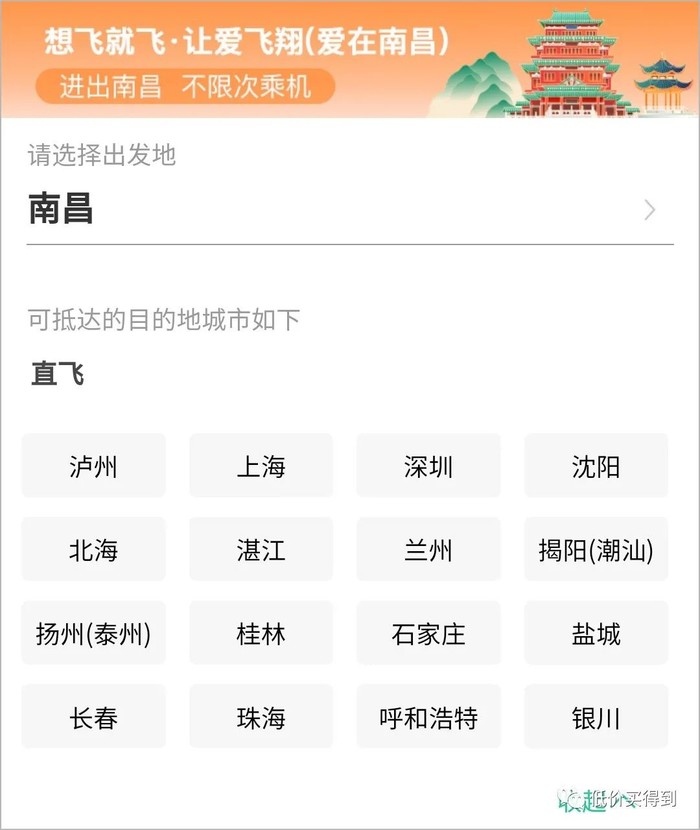
Task: Select 长春 direct flight city
Action: (94, 718)
